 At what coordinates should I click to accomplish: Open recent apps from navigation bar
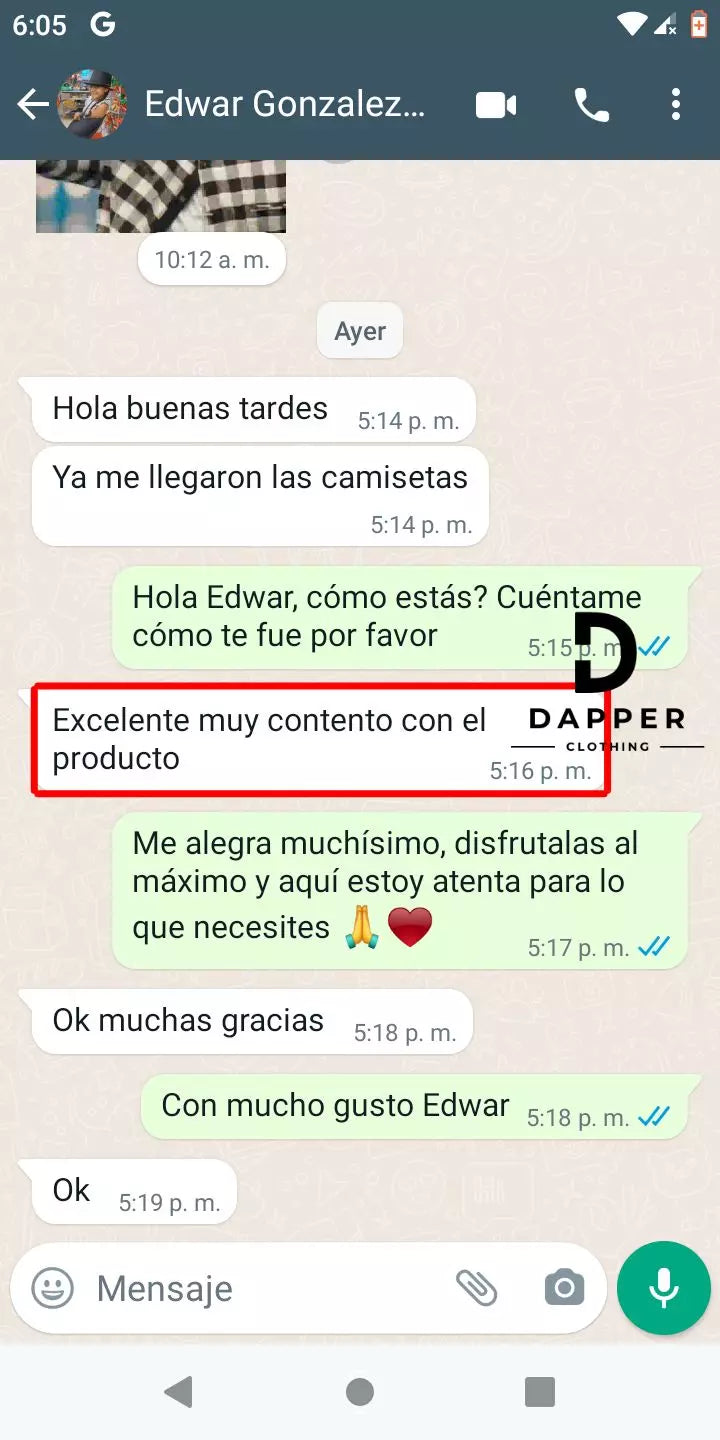click(540, 1391)
